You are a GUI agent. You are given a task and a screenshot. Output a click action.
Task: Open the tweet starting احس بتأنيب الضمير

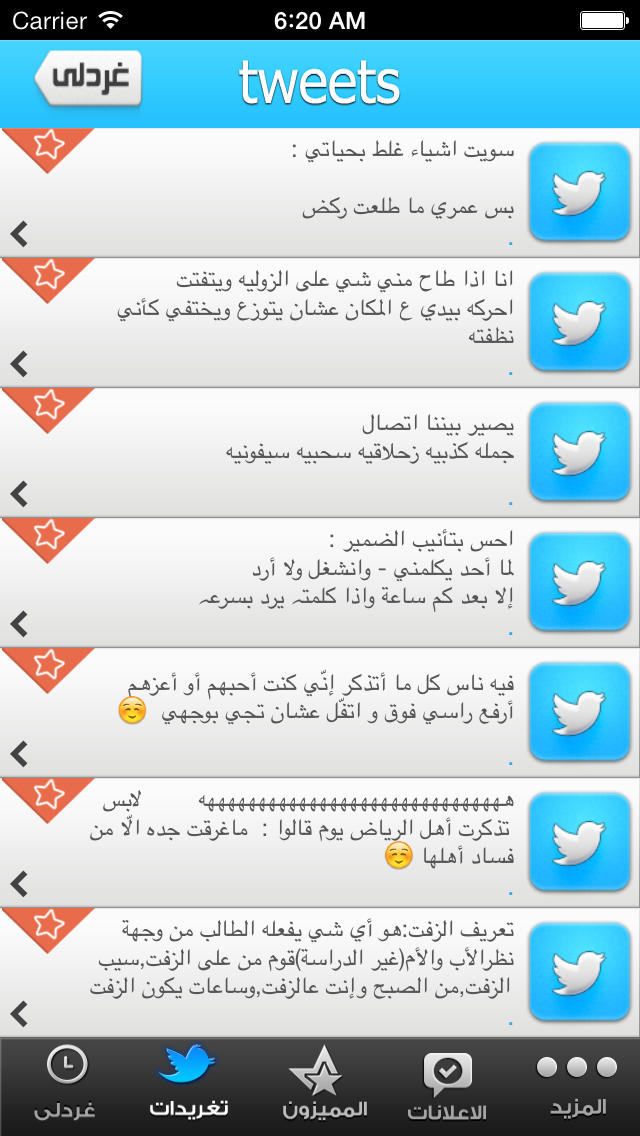pyautogui.click(x=320, y=582)
